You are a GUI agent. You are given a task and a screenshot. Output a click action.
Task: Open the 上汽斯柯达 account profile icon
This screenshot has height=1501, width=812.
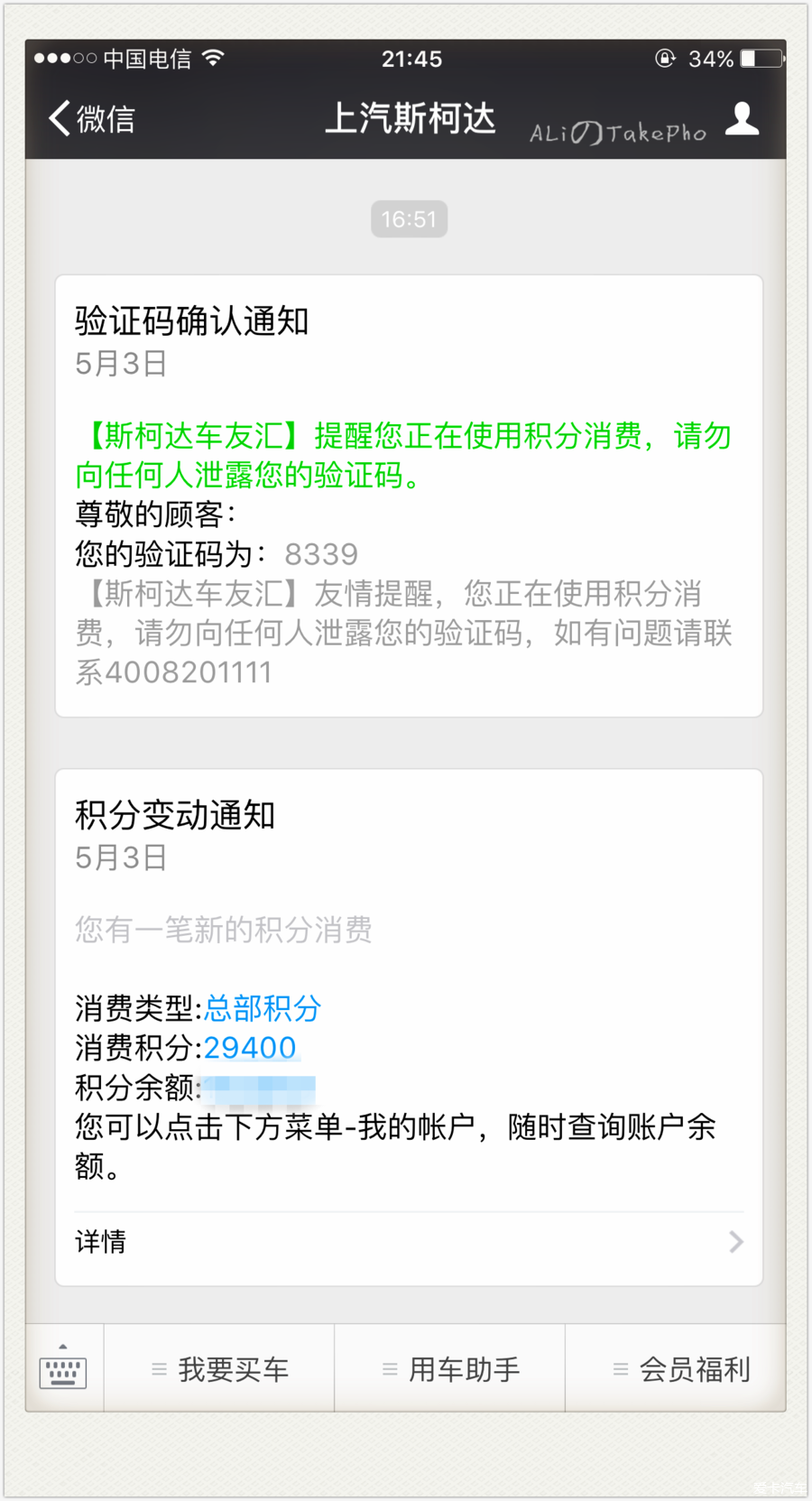coord(743,118)
